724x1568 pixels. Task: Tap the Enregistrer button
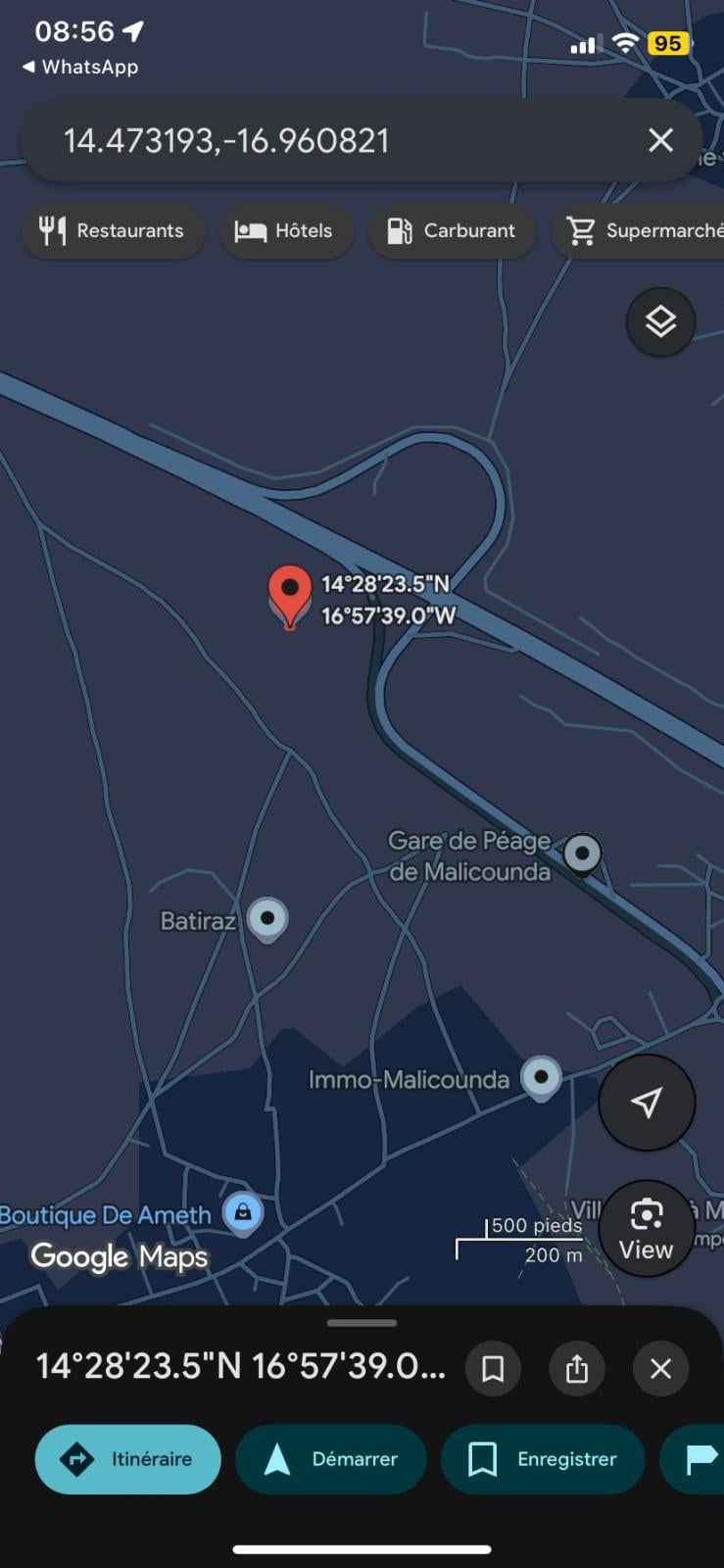[x=543, y=1459]
